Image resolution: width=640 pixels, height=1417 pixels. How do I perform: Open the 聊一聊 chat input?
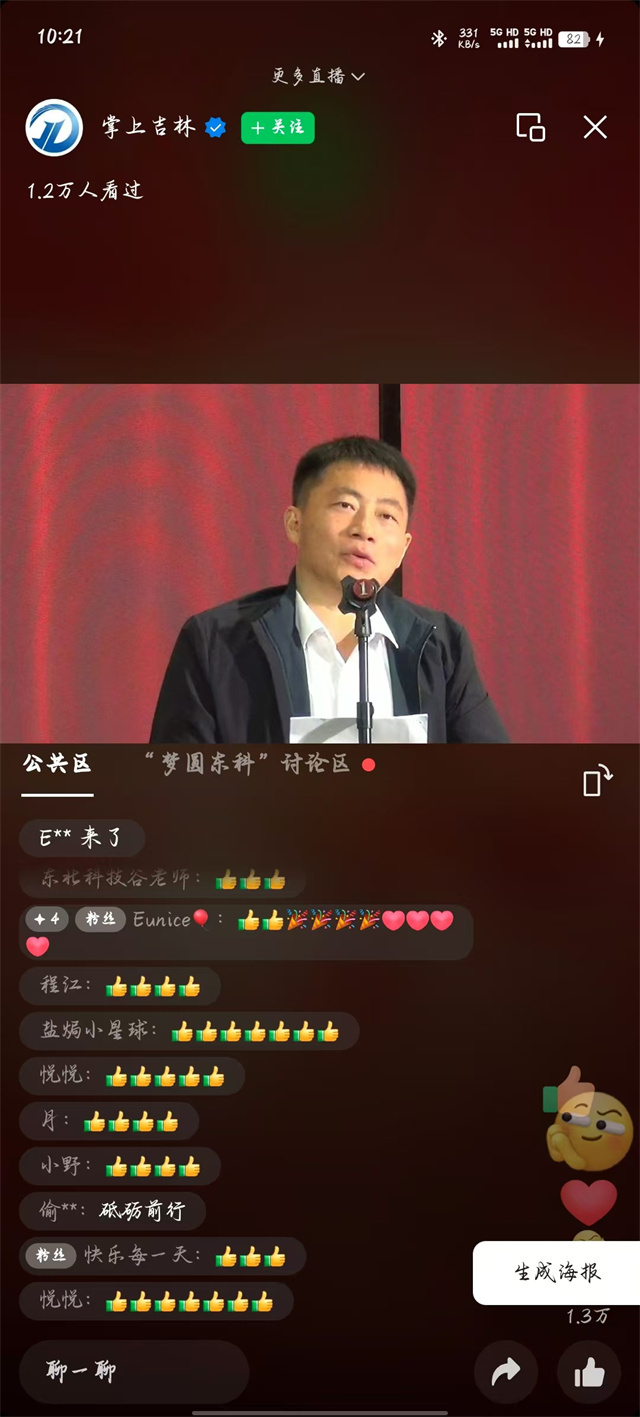(x=133, y=1372)
